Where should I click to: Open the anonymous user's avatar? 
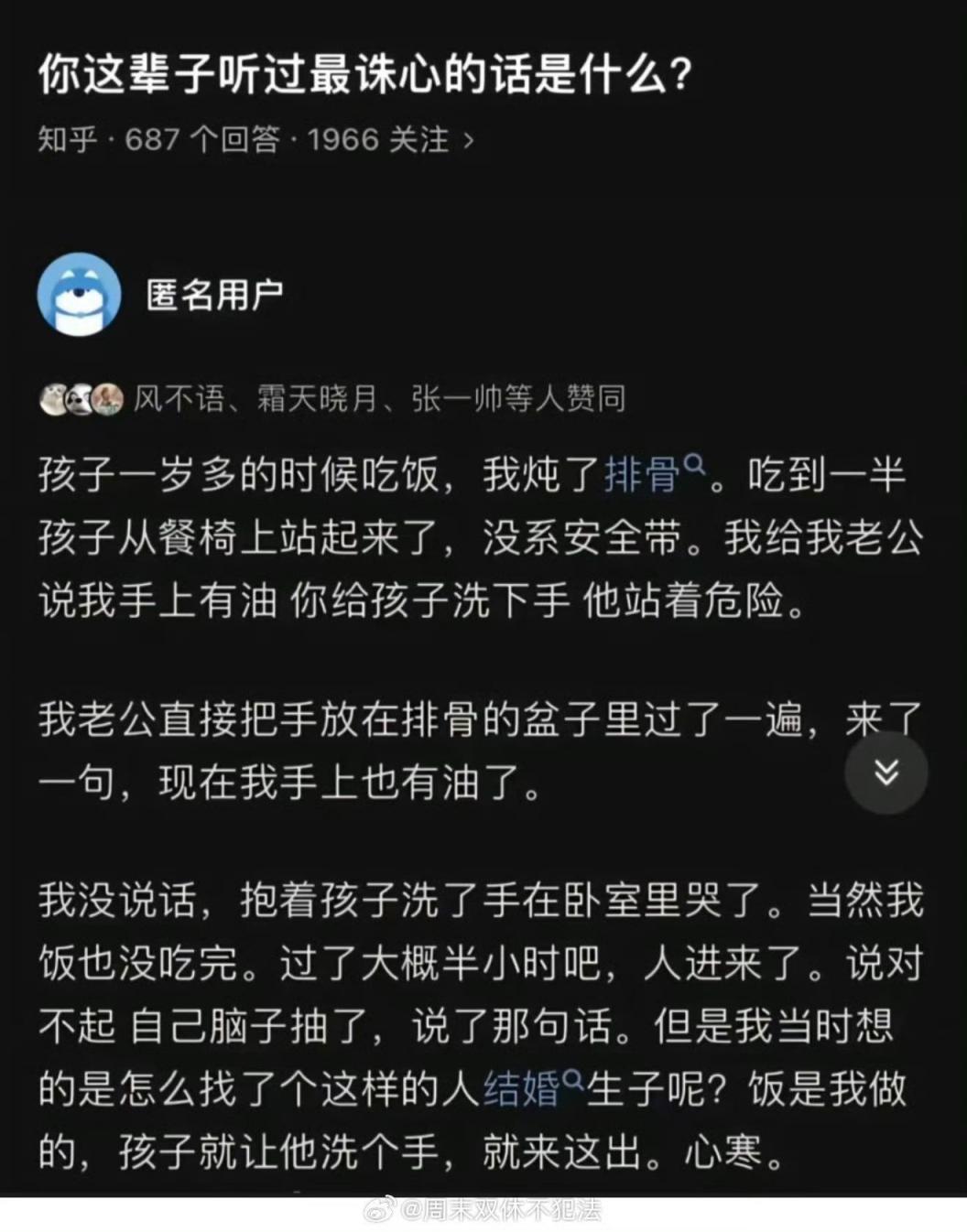click(x=80, y=295)
